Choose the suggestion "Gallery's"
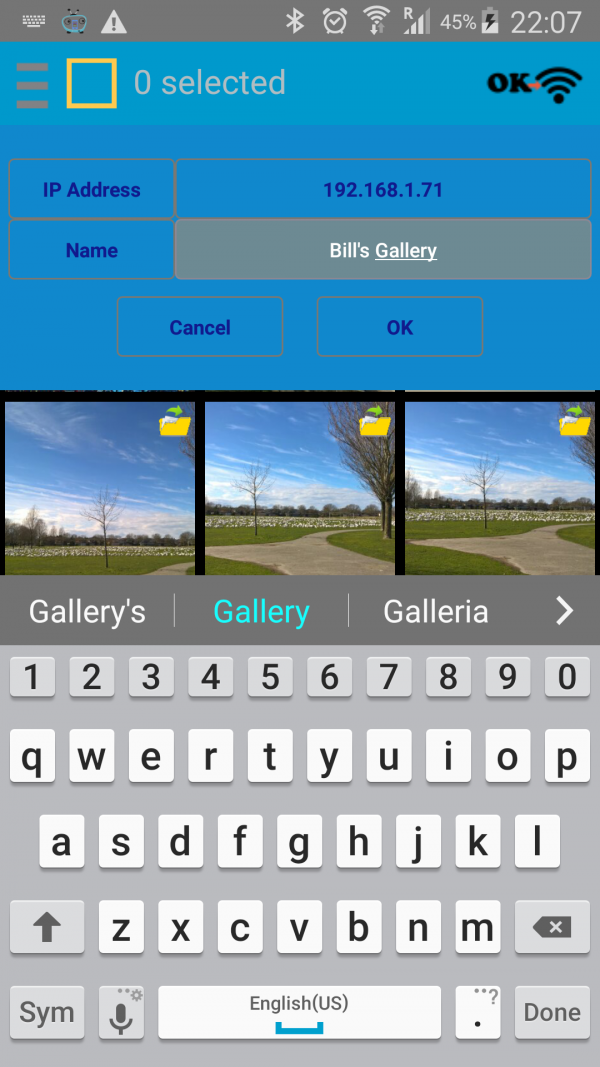The width and height of the screenshot is (600, 1067). pos(87,611)
